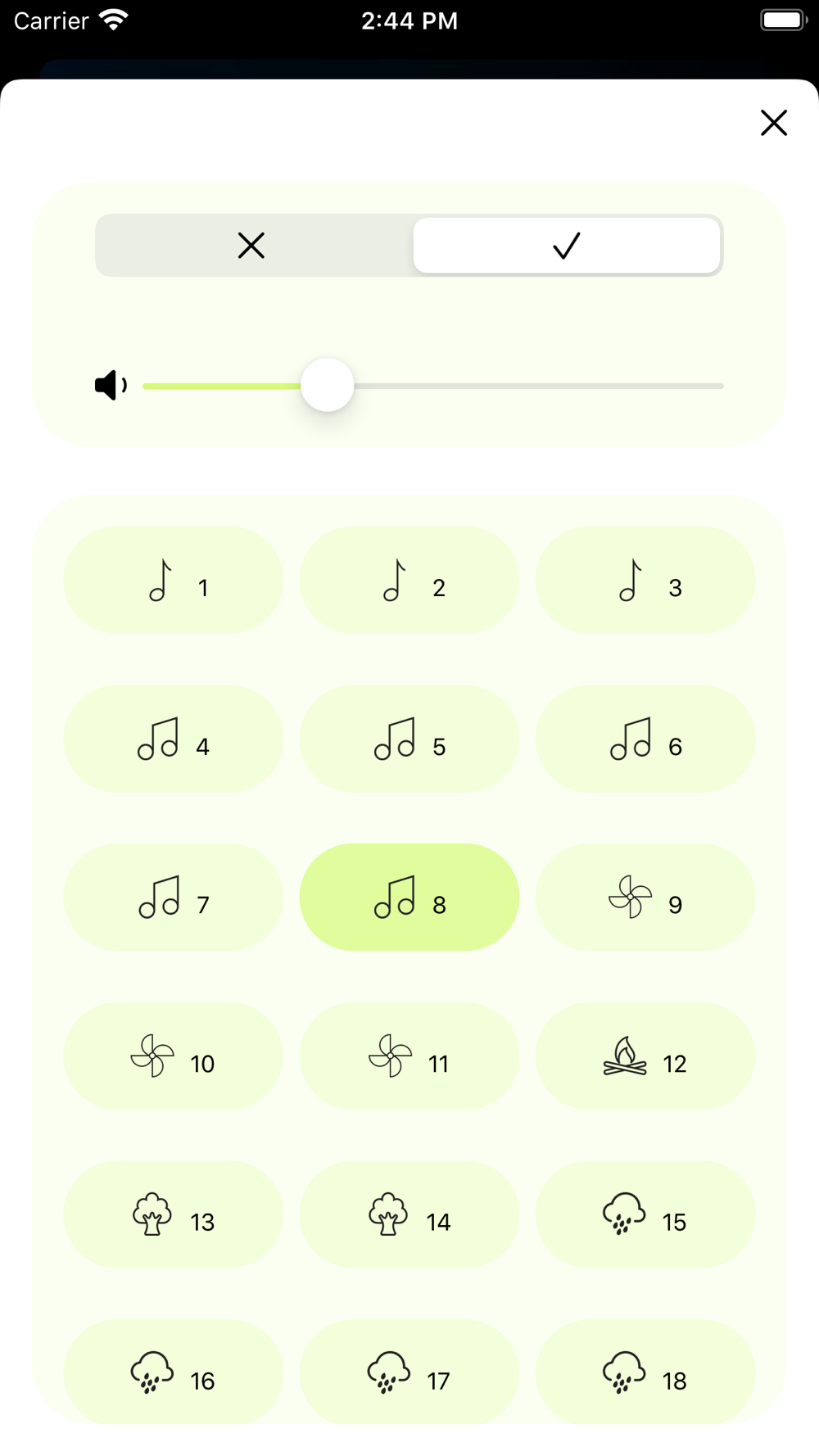
Task: Select music sound 4
Action: coord(174,739)
